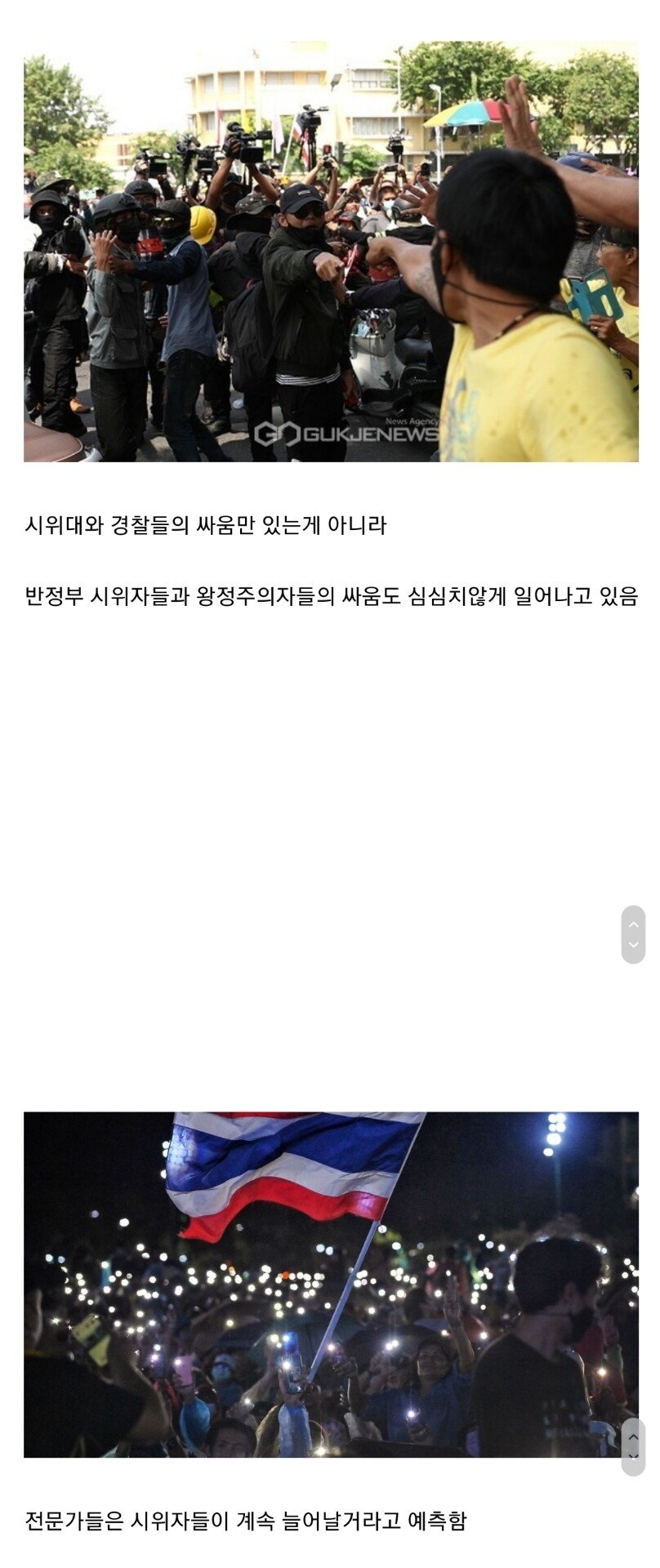
Task: Tap the down arrow on the floating scroll pill in the white gap
Action: 633,946
